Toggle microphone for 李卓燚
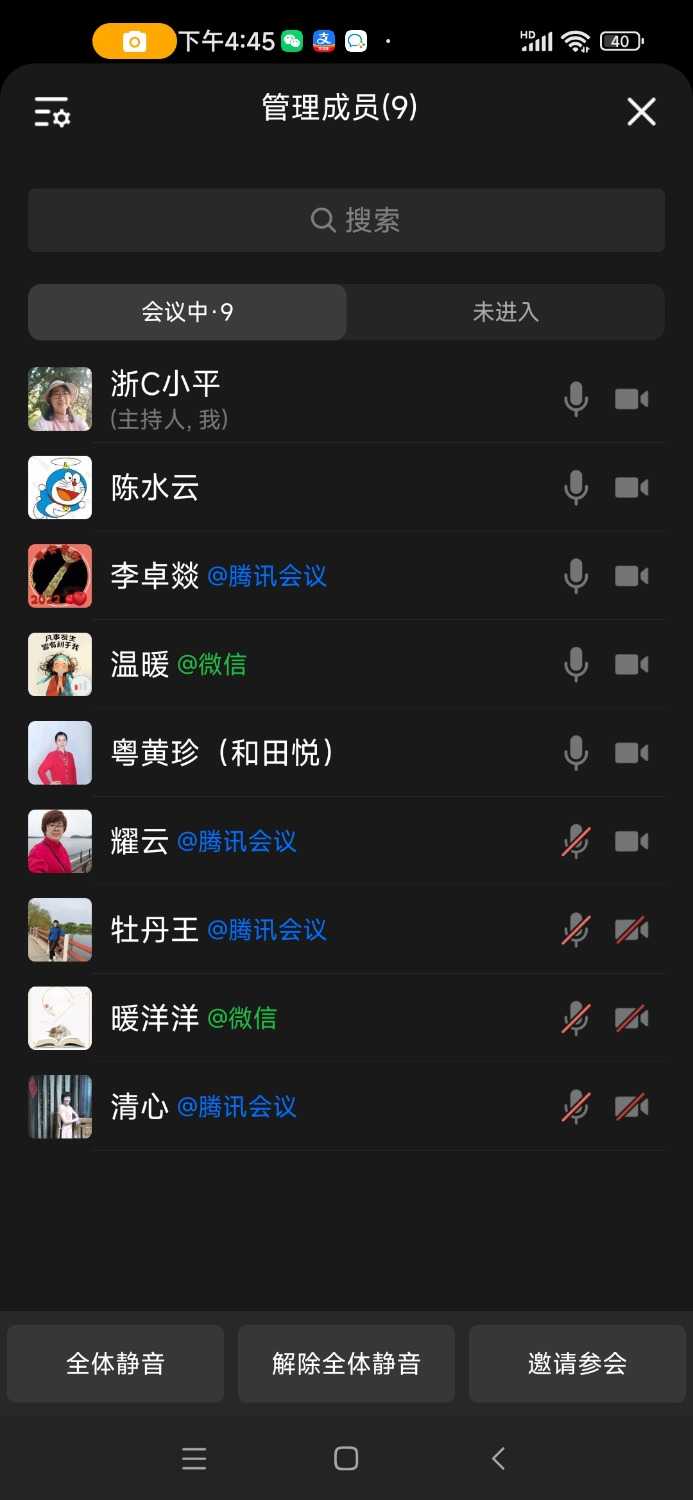The height and width of the screenshot is (1500, 693). [576, 576]
